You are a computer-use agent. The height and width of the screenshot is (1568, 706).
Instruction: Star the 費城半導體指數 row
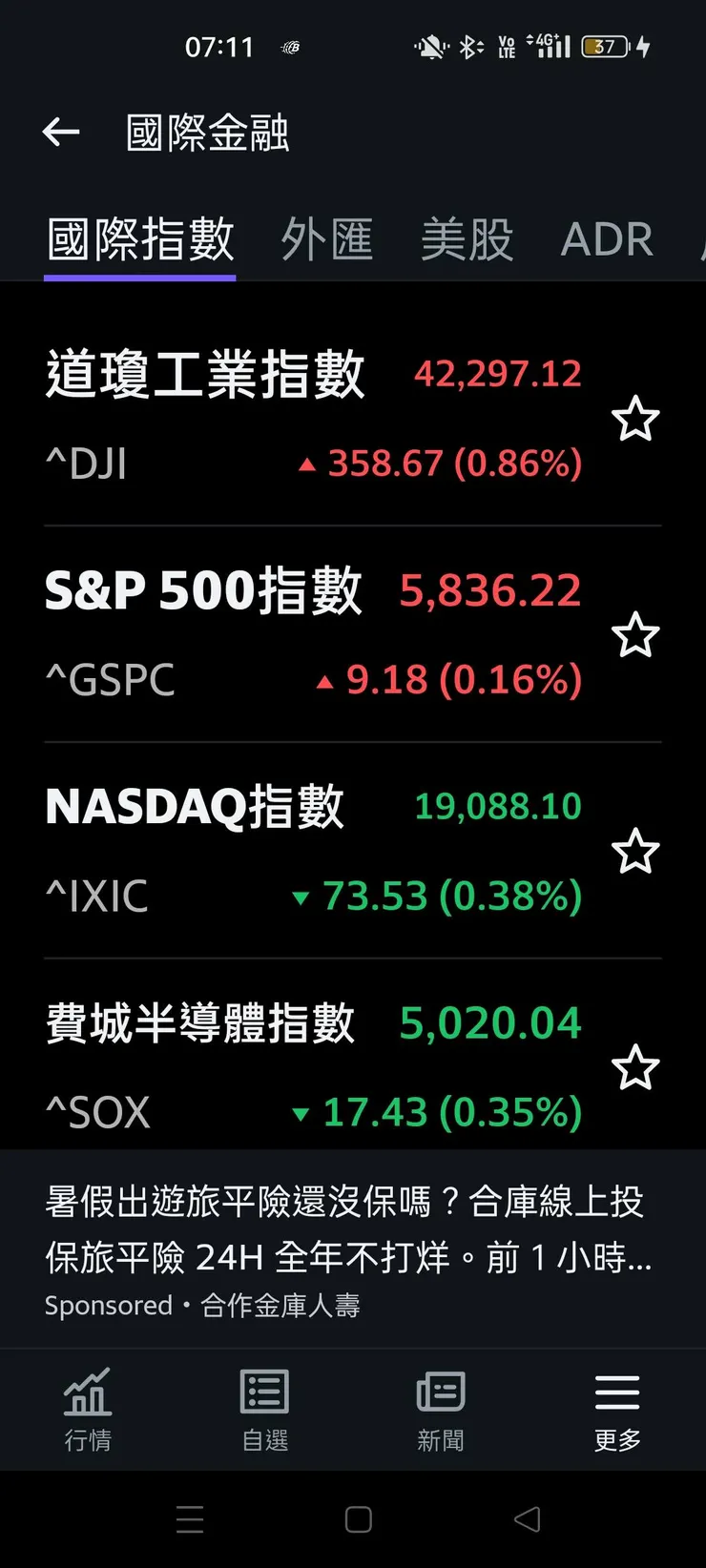pyautogui.click(x=635, y=1068)
